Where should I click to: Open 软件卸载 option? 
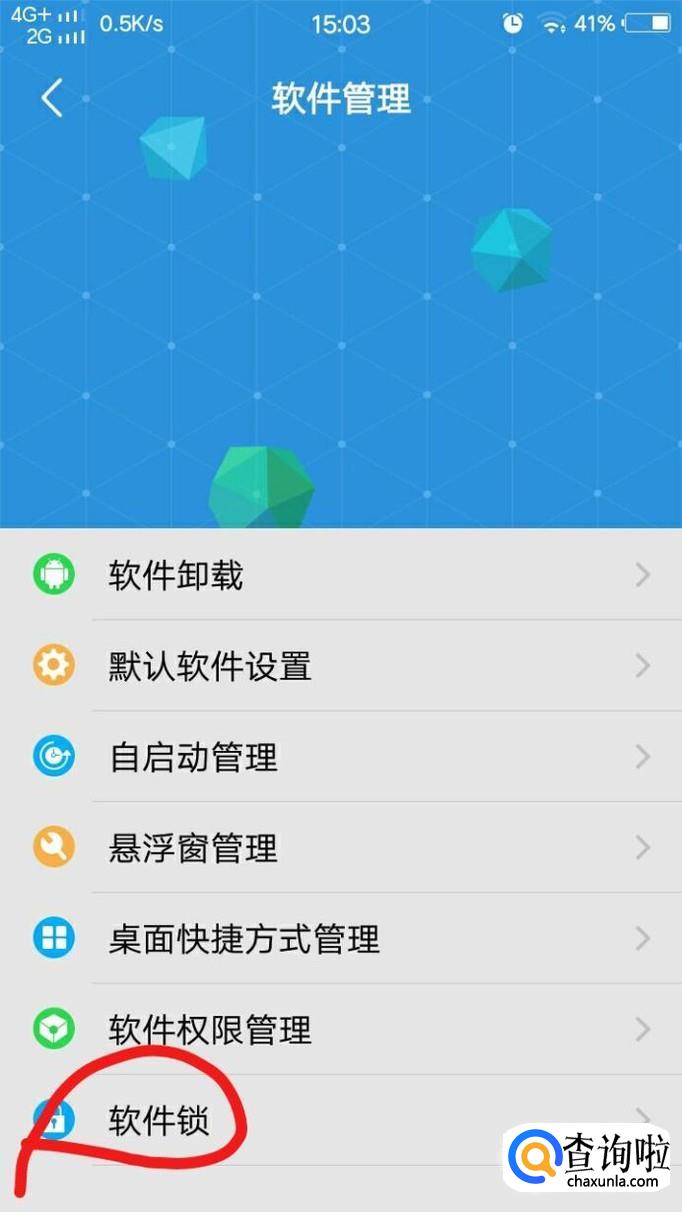pos(340,575)
